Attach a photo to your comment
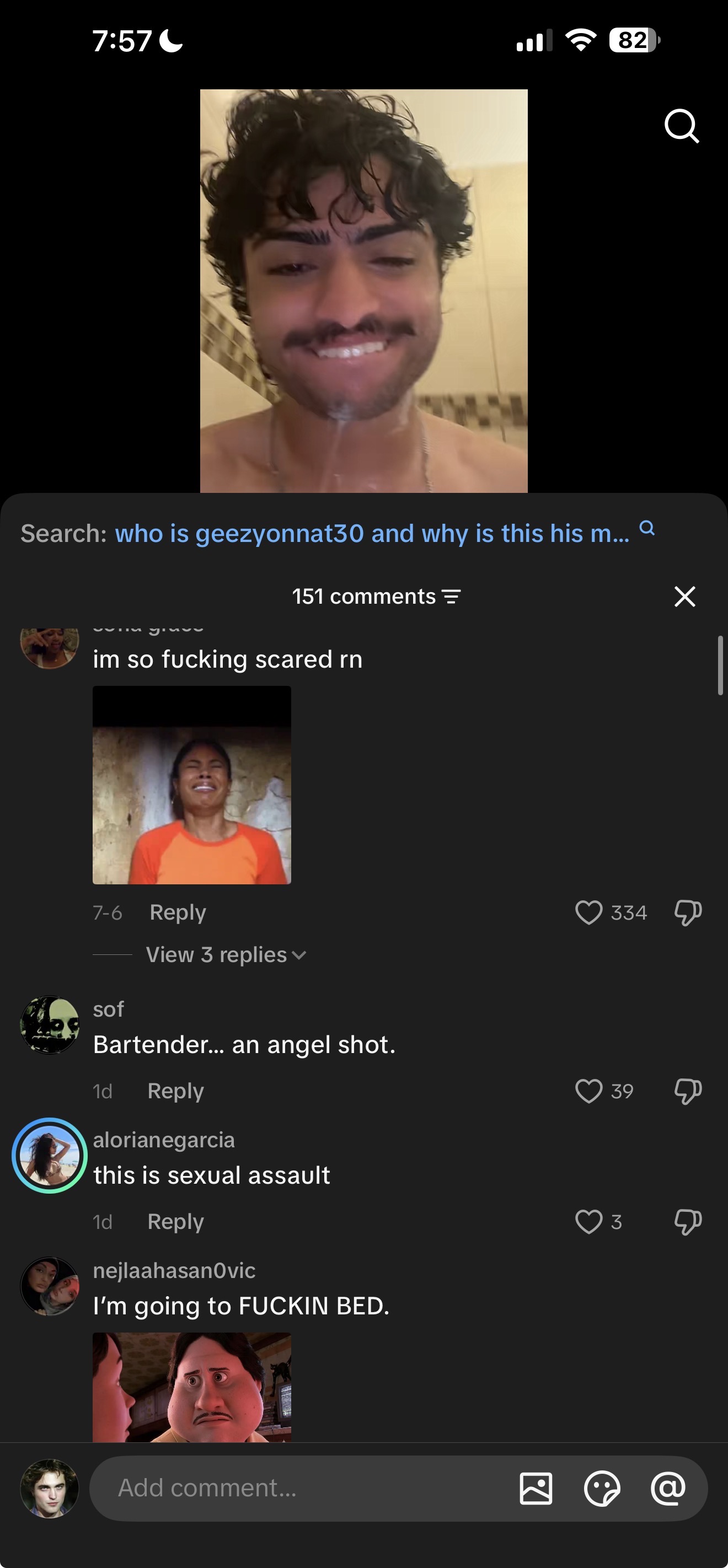 click(x=536, y=1488)
